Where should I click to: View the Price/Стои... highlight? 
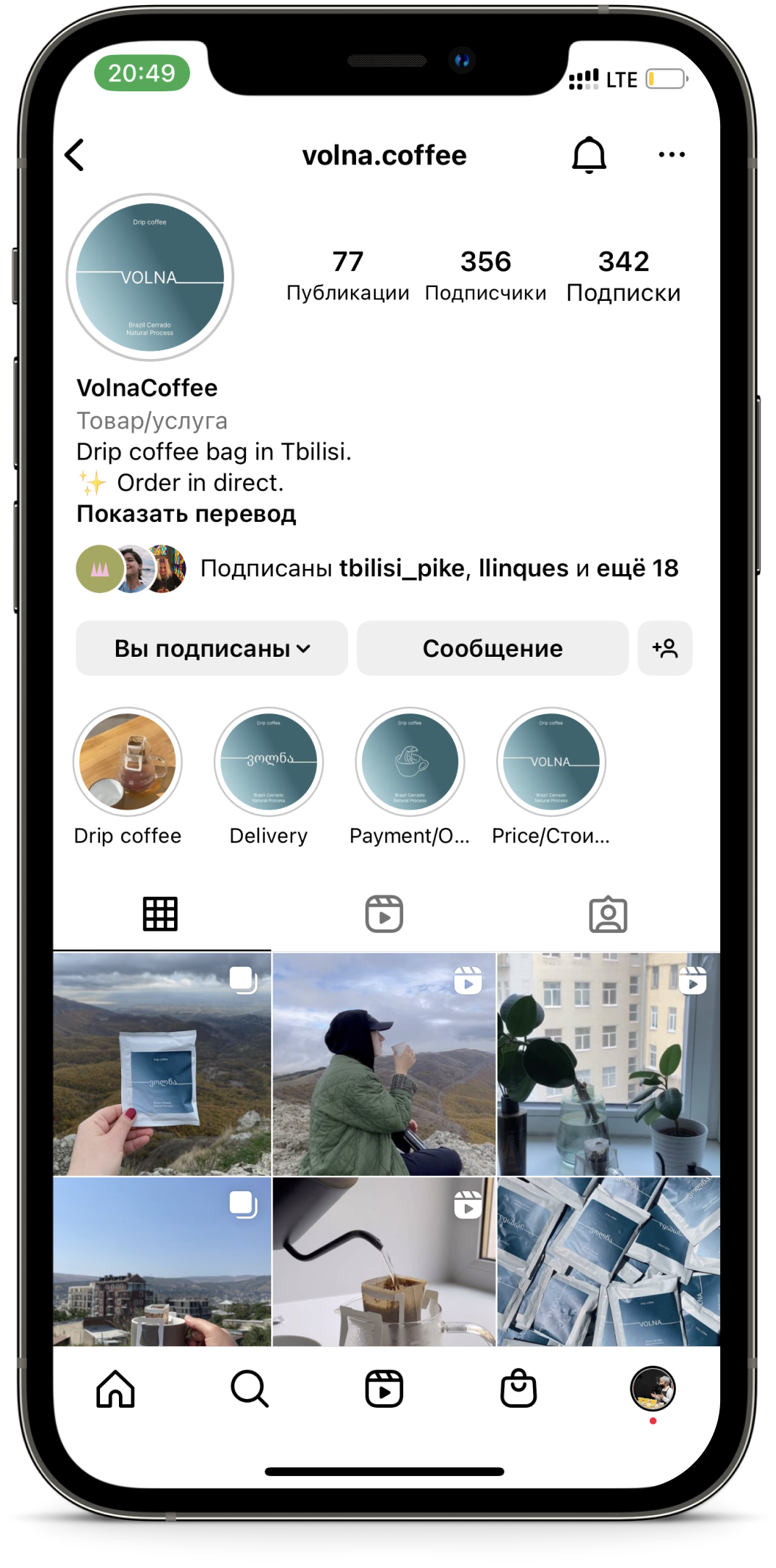tap(550, 762)
